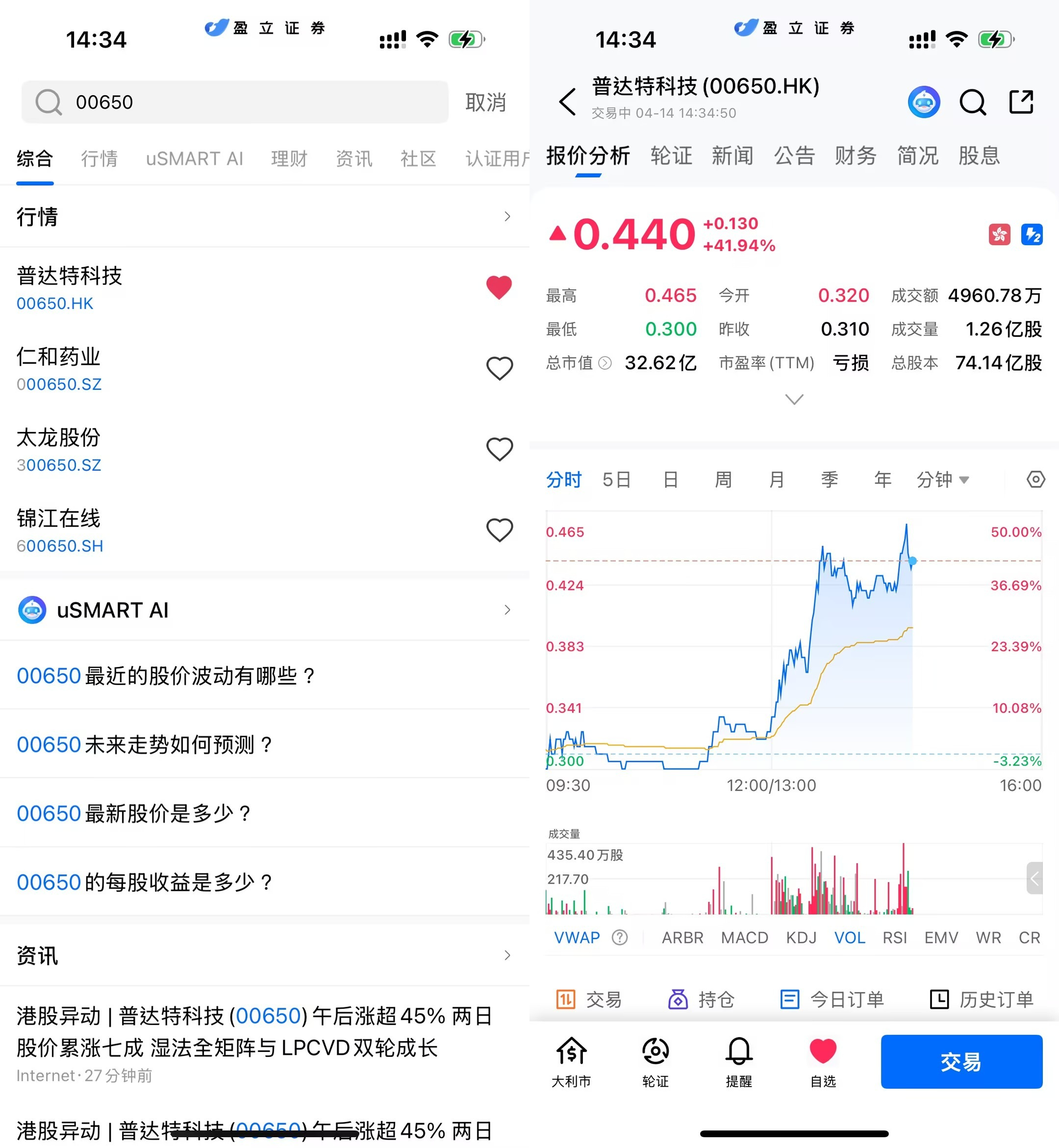Tap the blue 交易 trade button
1059x1148 pixels.
tap(961, 1062)
